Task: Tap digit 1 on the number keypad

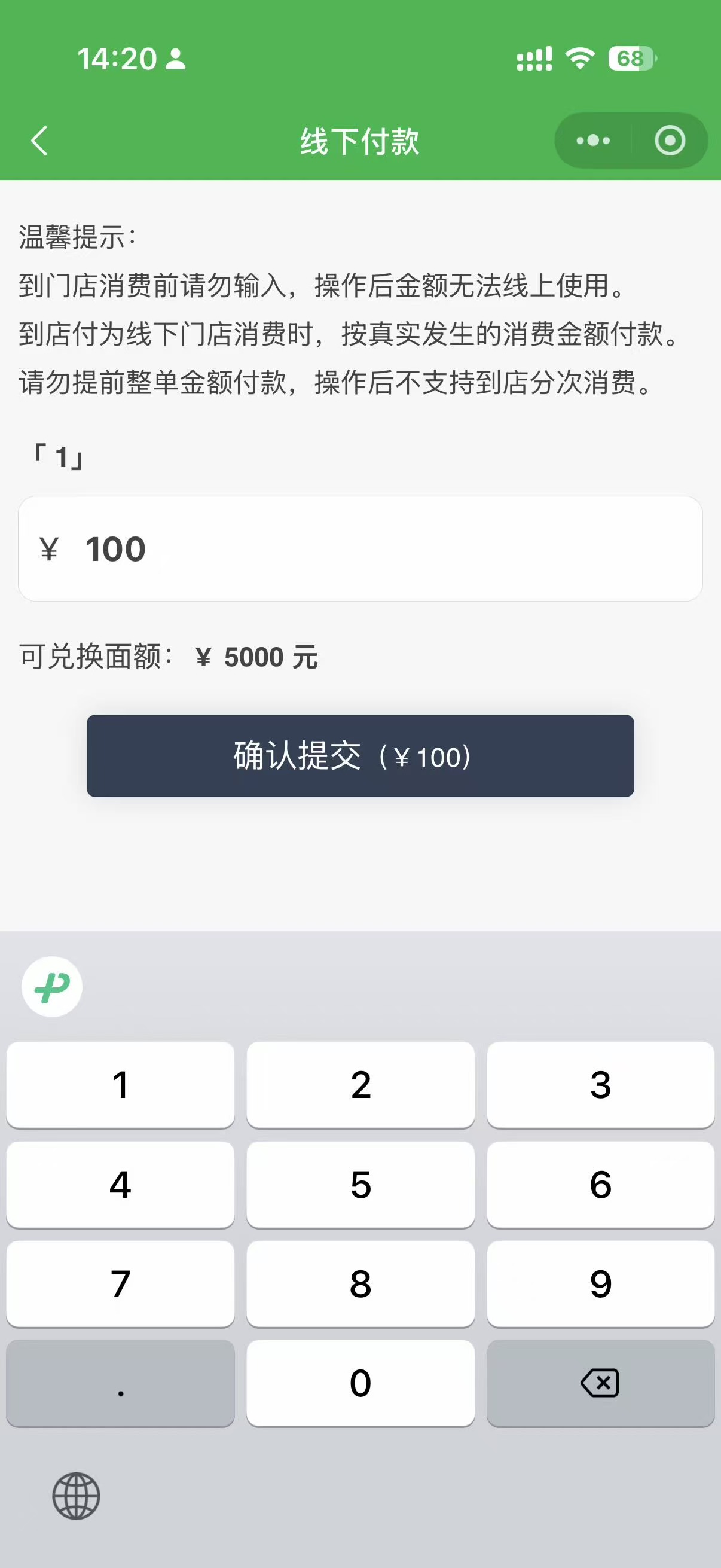Action: pos(121,1085)
